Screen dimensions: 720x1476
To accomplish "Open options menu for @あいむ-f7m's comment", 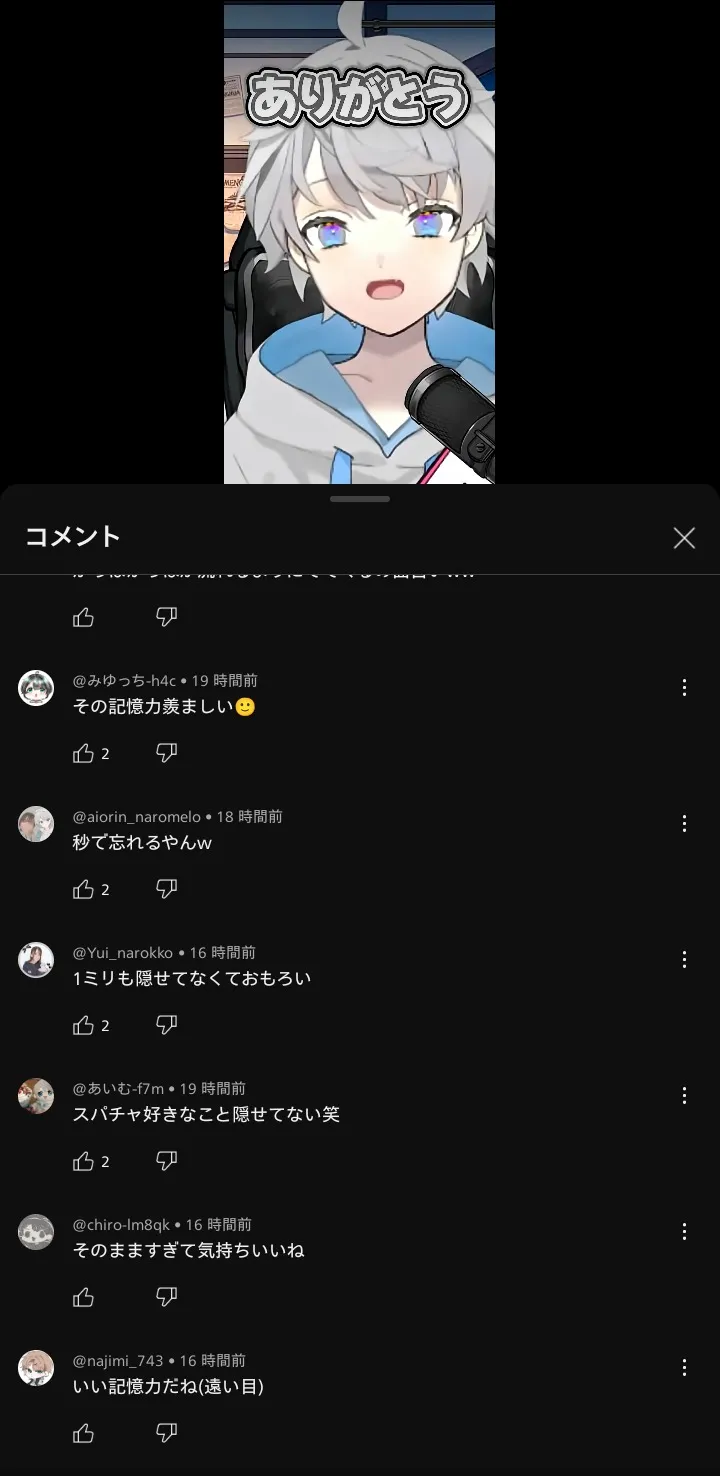I will coord(684,1095).
